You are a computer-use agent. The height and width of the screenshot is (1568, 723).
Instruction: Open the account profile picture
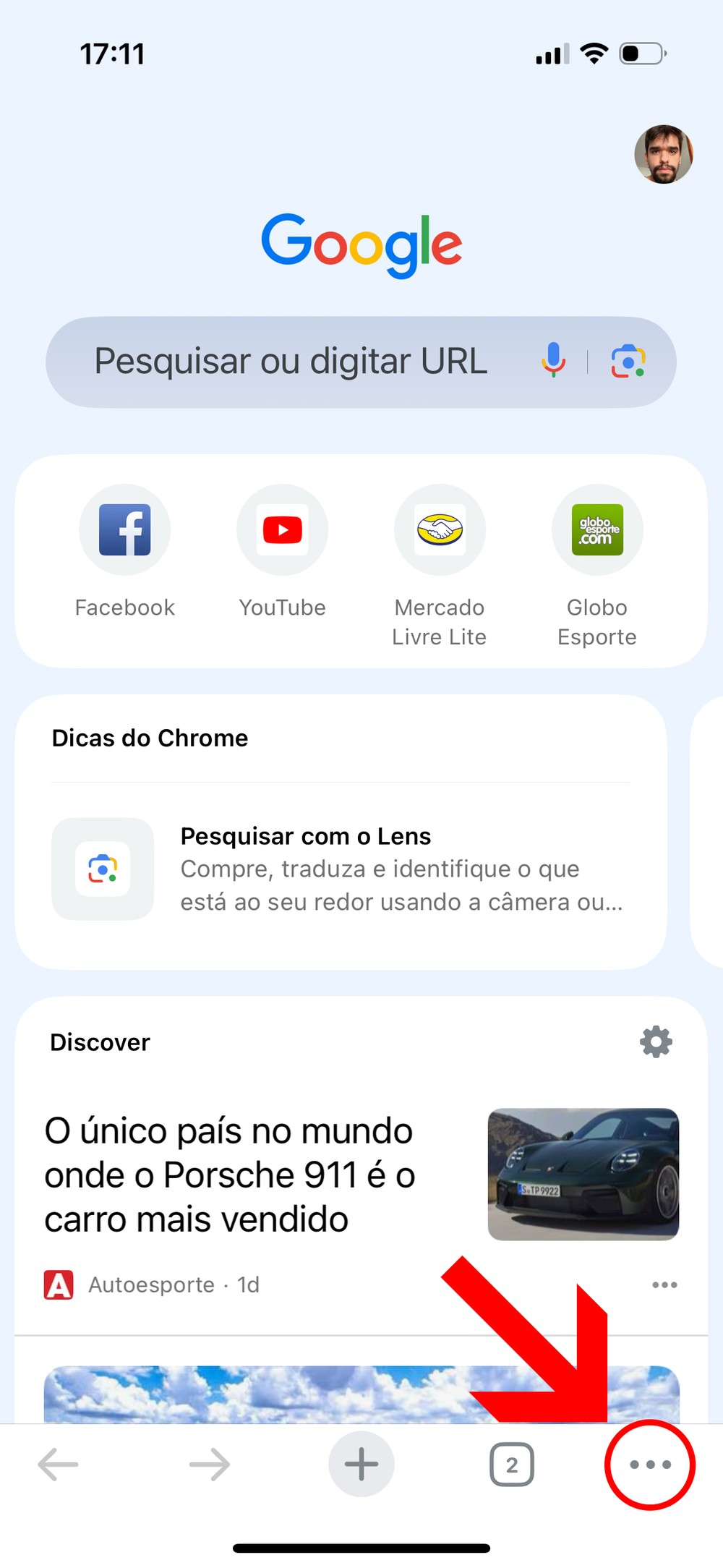click(x=664, y=154)
